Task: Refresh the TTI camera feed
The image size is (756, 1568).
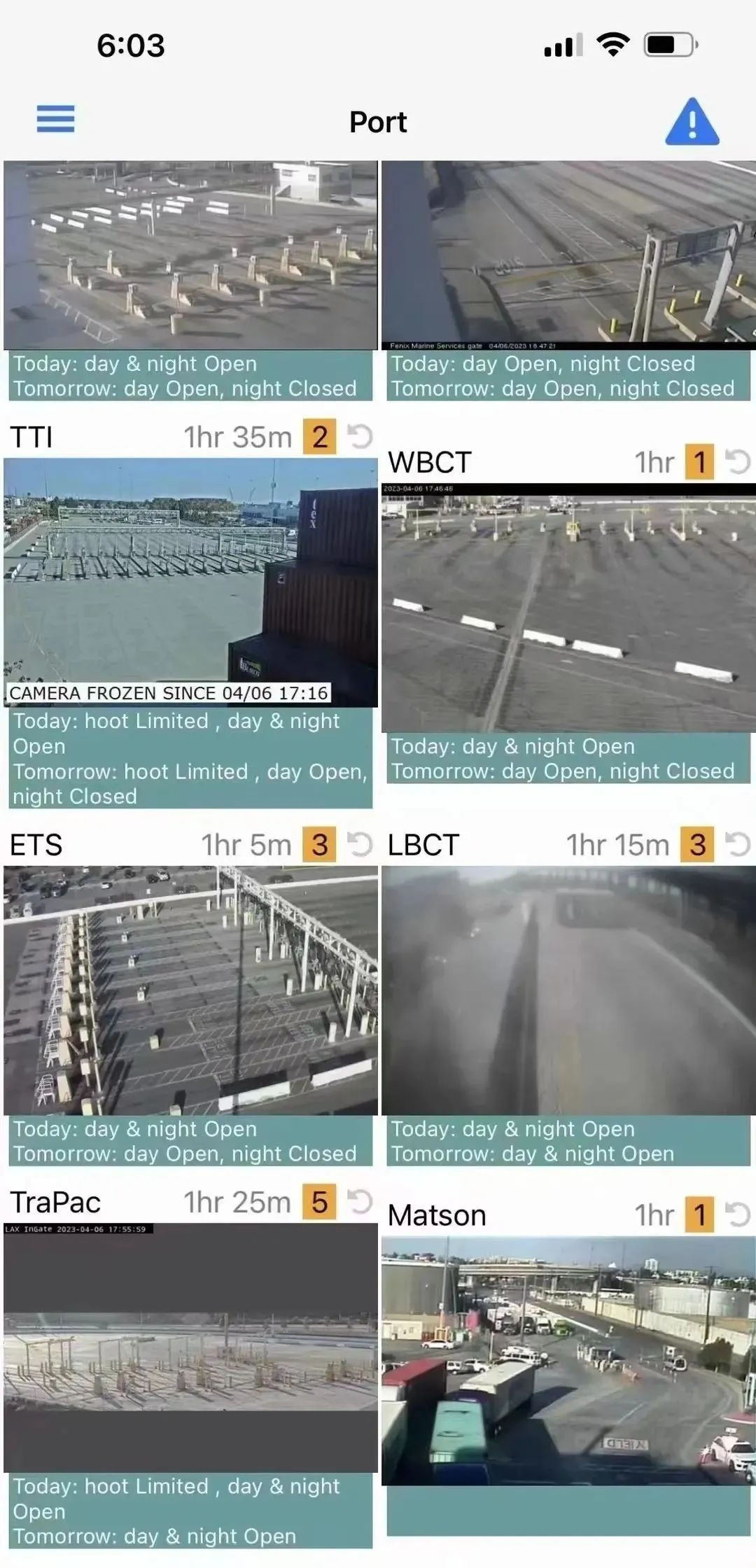Action: tap(360, 437)
